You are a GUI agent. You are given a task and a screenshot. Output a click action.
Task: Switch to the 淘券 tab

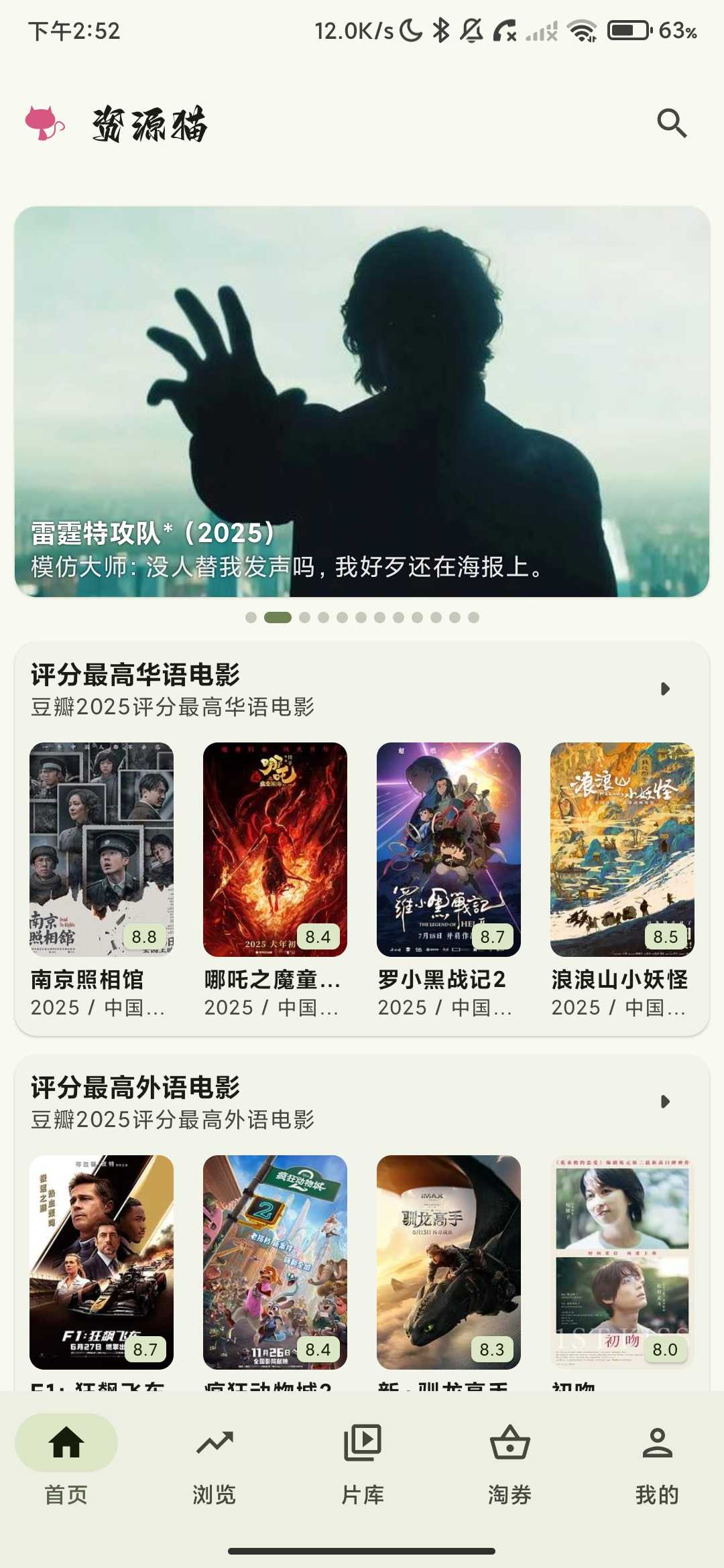[x=509, y=1462]
